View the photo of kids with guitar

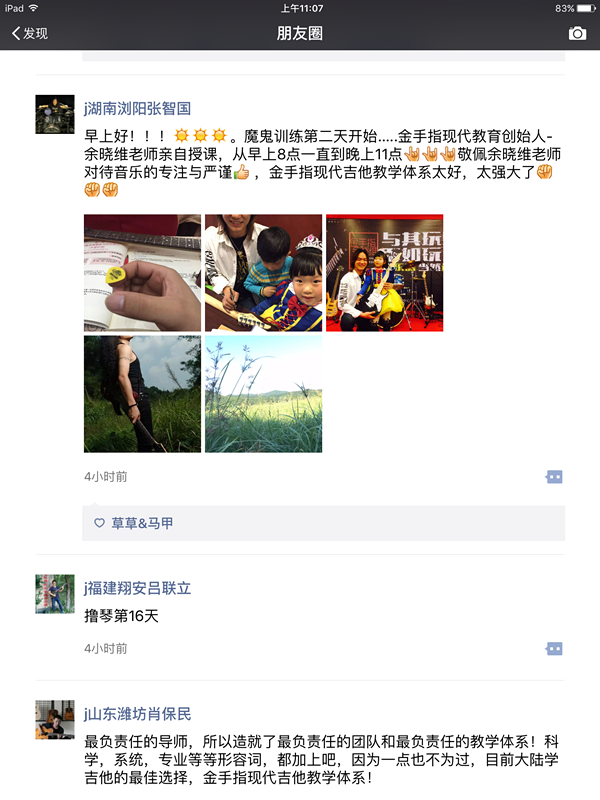(x=263, y=272)
